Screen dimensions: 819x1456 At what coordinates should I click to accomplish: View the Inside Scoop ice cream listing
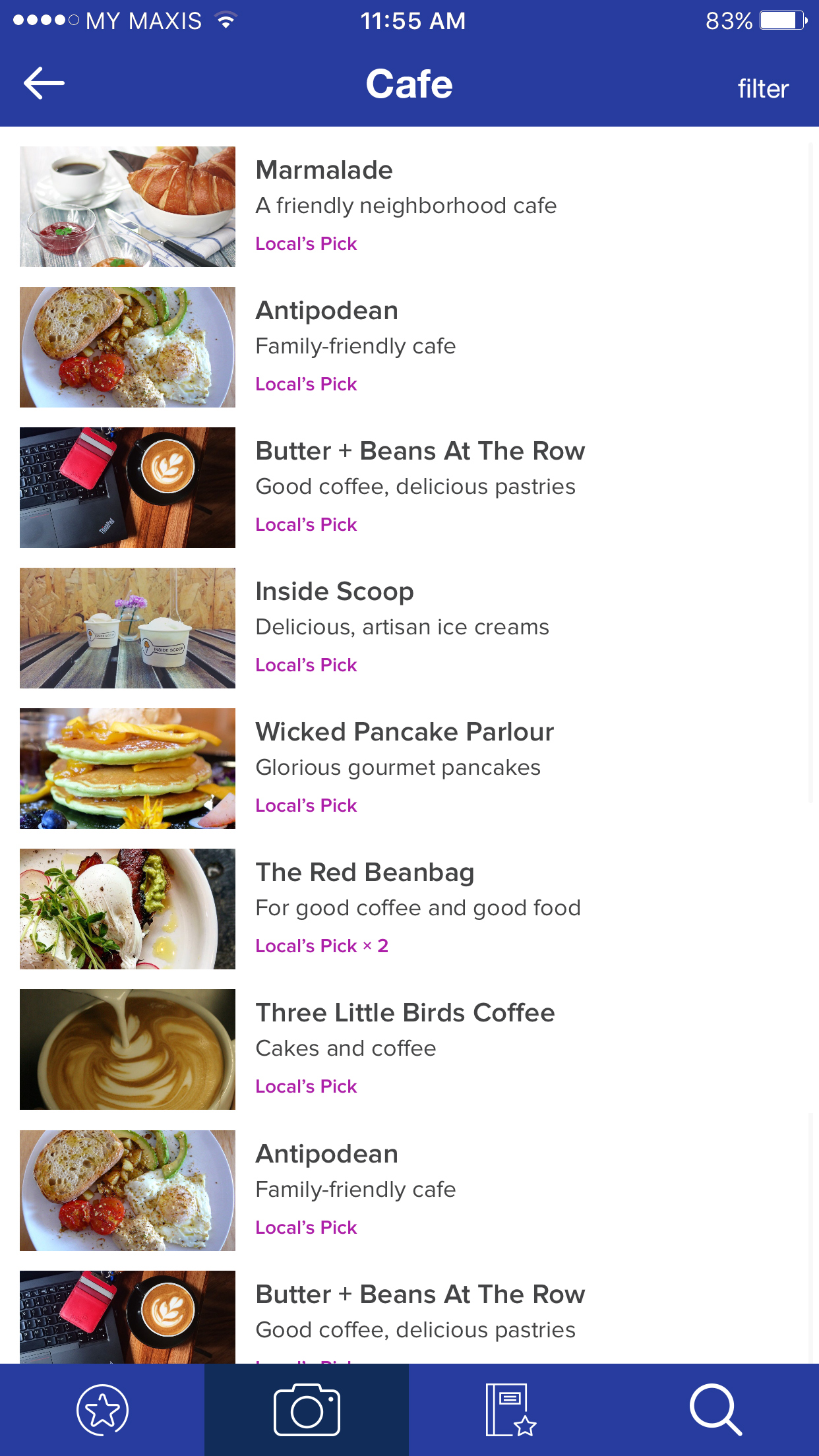coord(334,592)
